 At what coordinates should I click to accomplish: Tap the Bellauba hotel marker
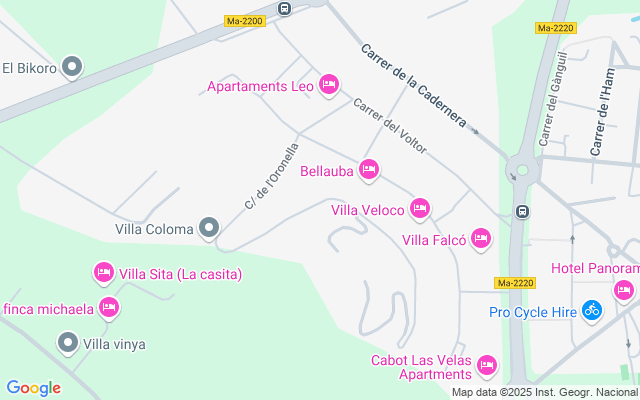pos(369,171)
